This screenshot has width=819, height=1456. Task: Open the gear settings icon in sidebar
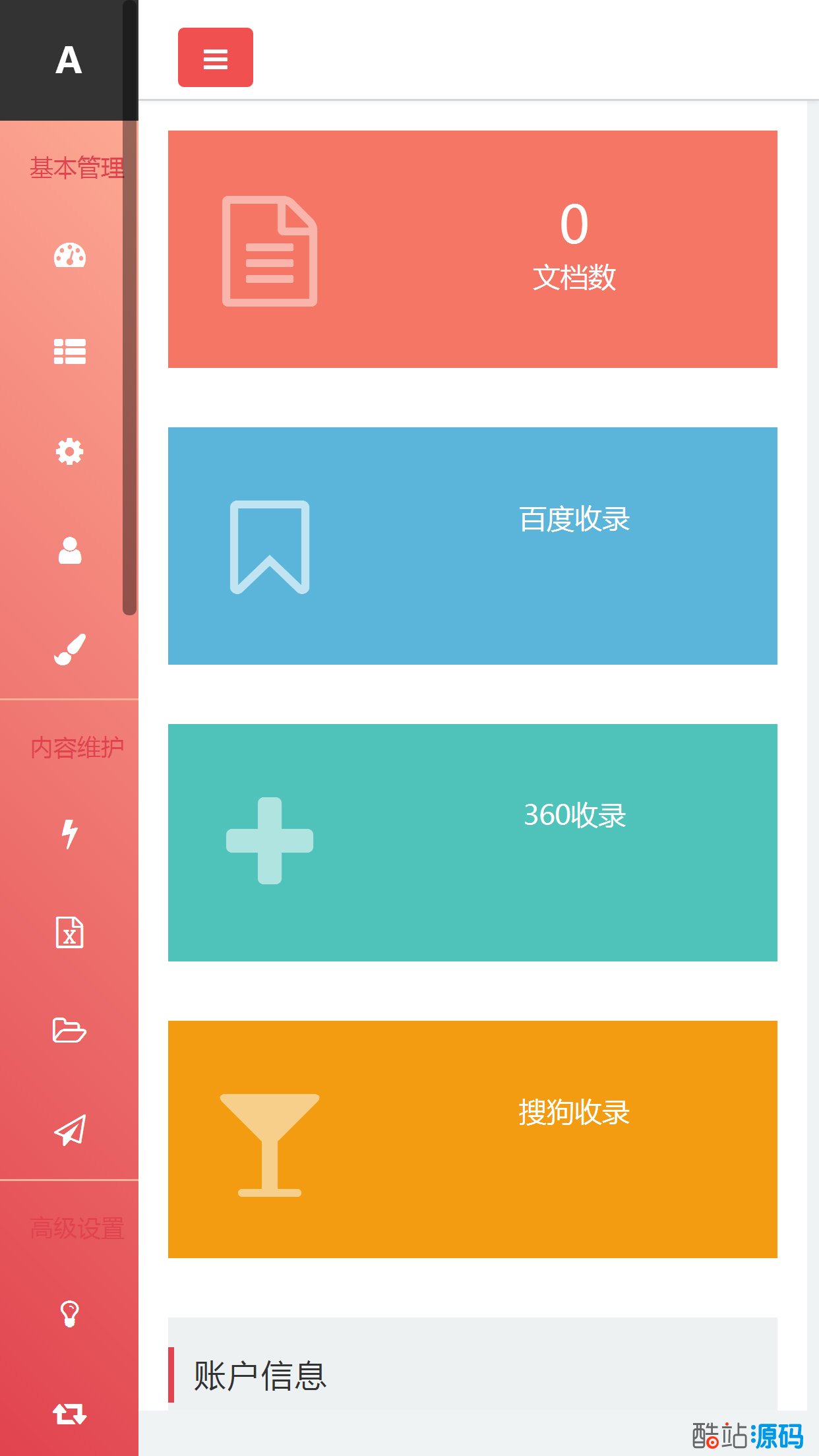[x=69, y=452]
